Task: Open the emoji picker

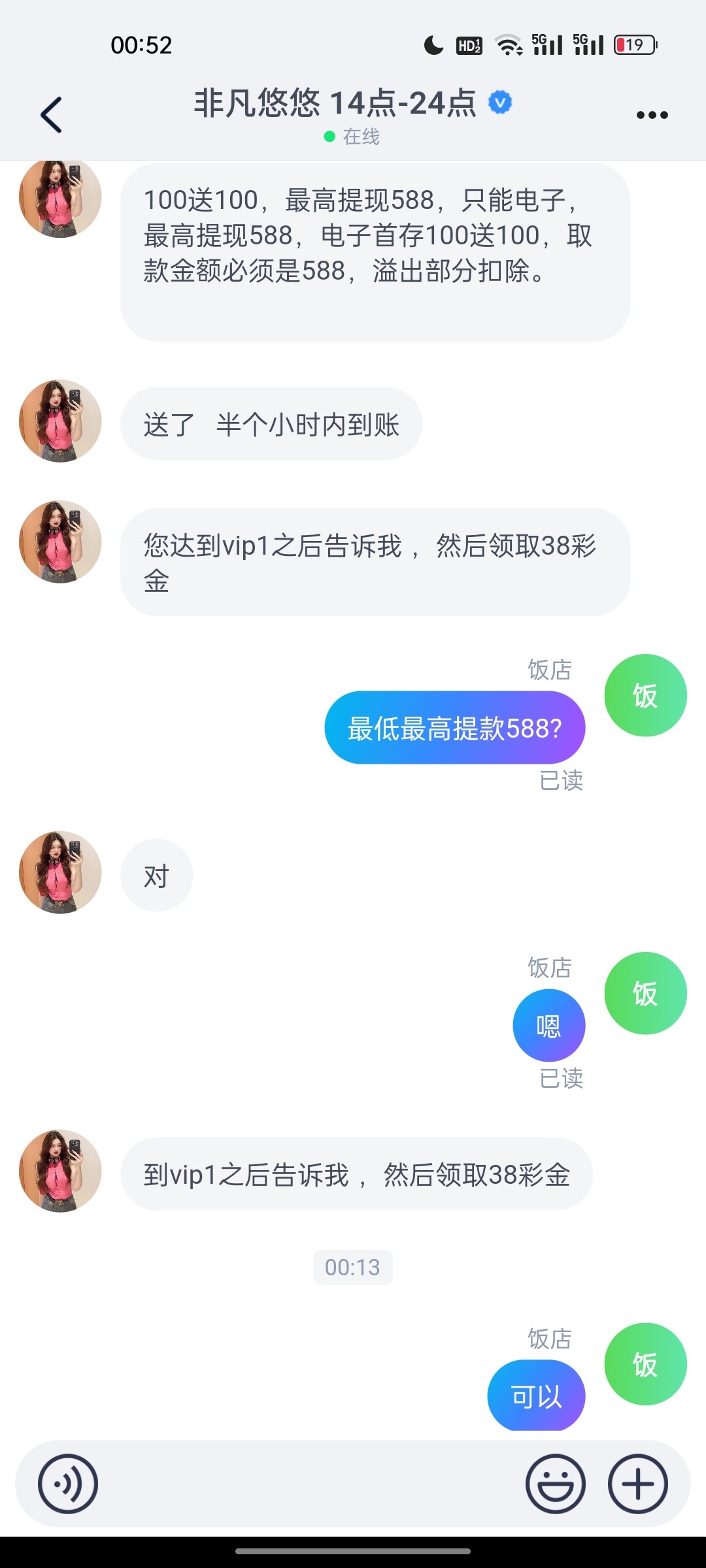Action: [555, 1484]
